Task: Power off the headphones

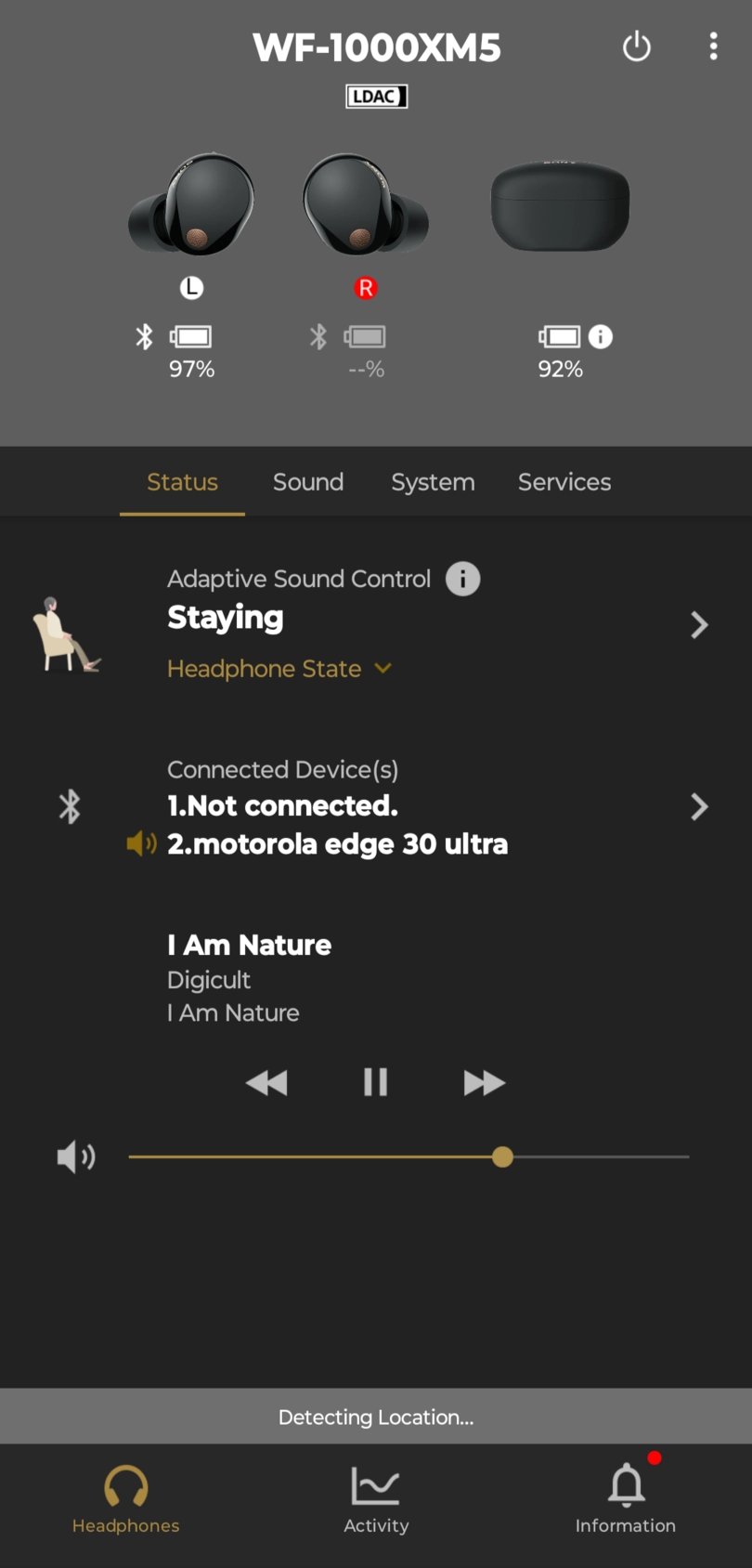Action: tap(636, 46)
